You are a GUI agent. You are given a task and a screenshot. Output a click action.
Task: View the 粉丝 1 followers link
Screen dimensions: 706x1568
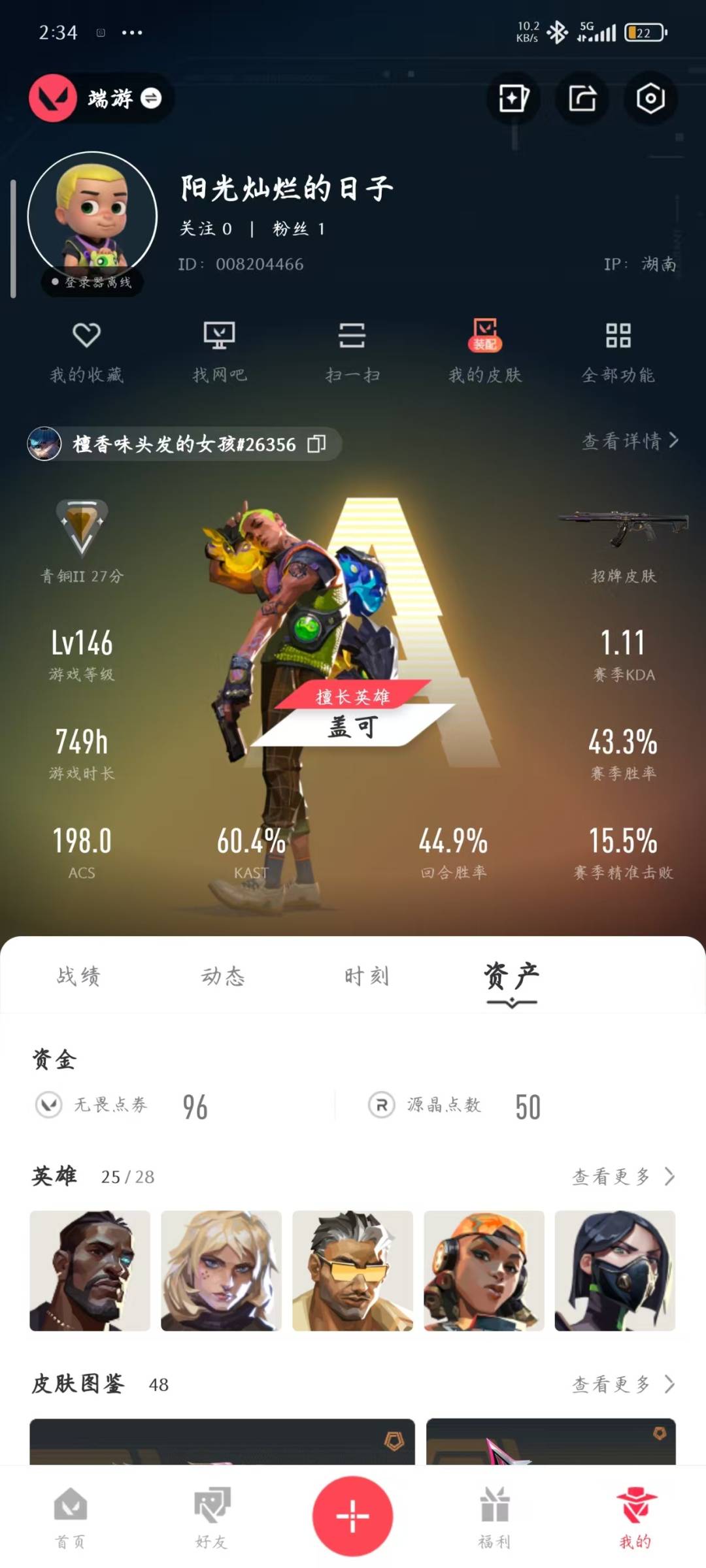[297, 229]
